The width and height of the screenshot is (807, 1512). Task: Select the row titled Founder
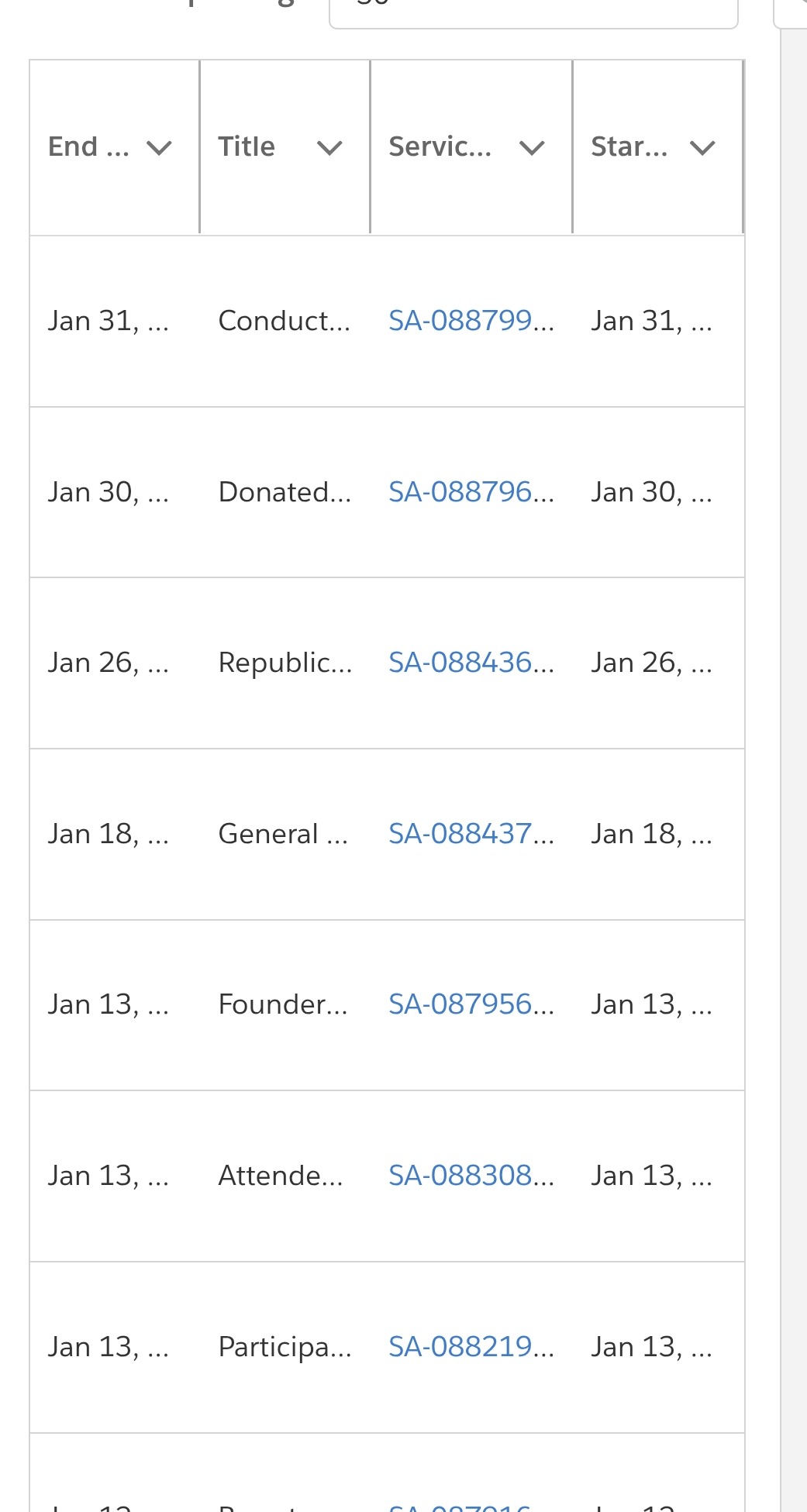click(284, 1004)
